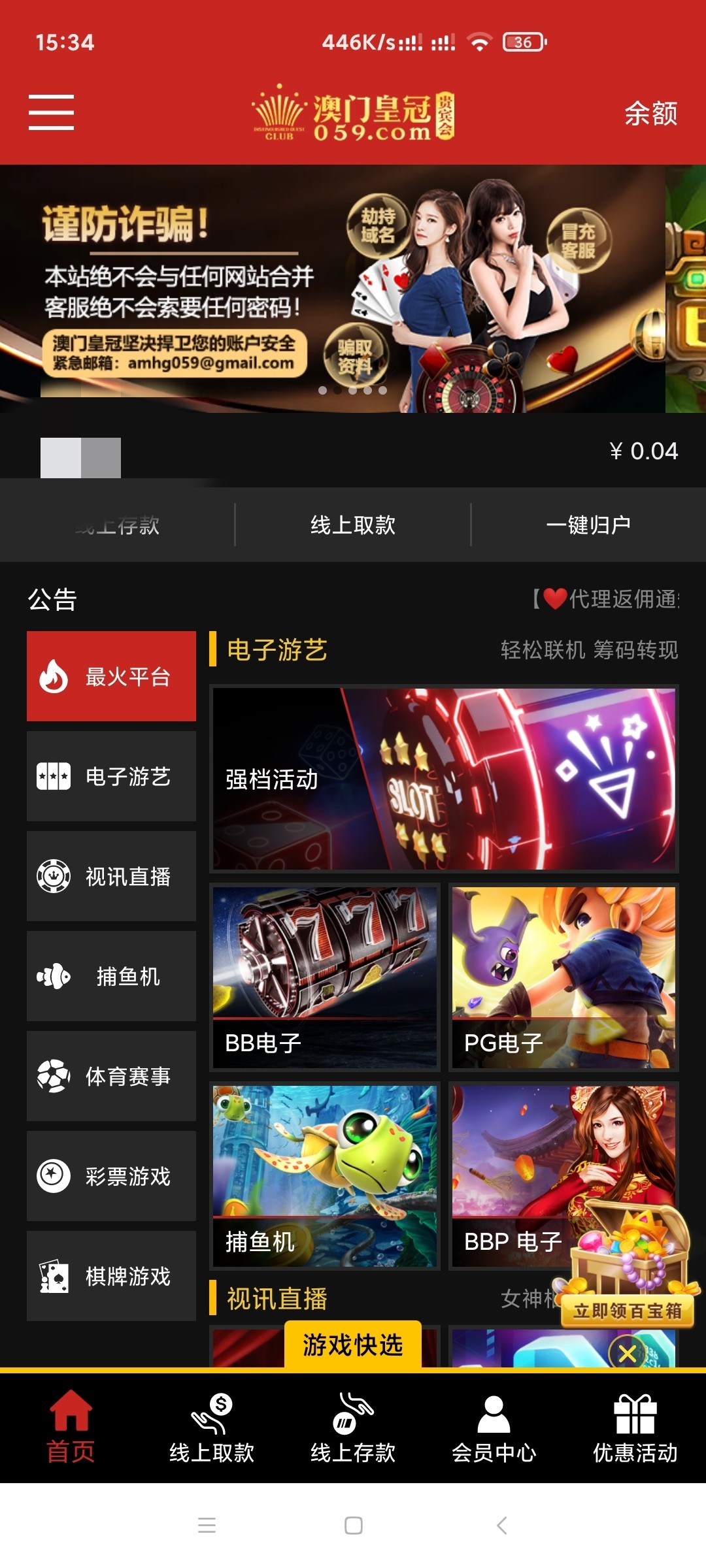The image size is (706, 1568).
Task: Open the 体育赛事 category
Action: tap(111, 1076)
